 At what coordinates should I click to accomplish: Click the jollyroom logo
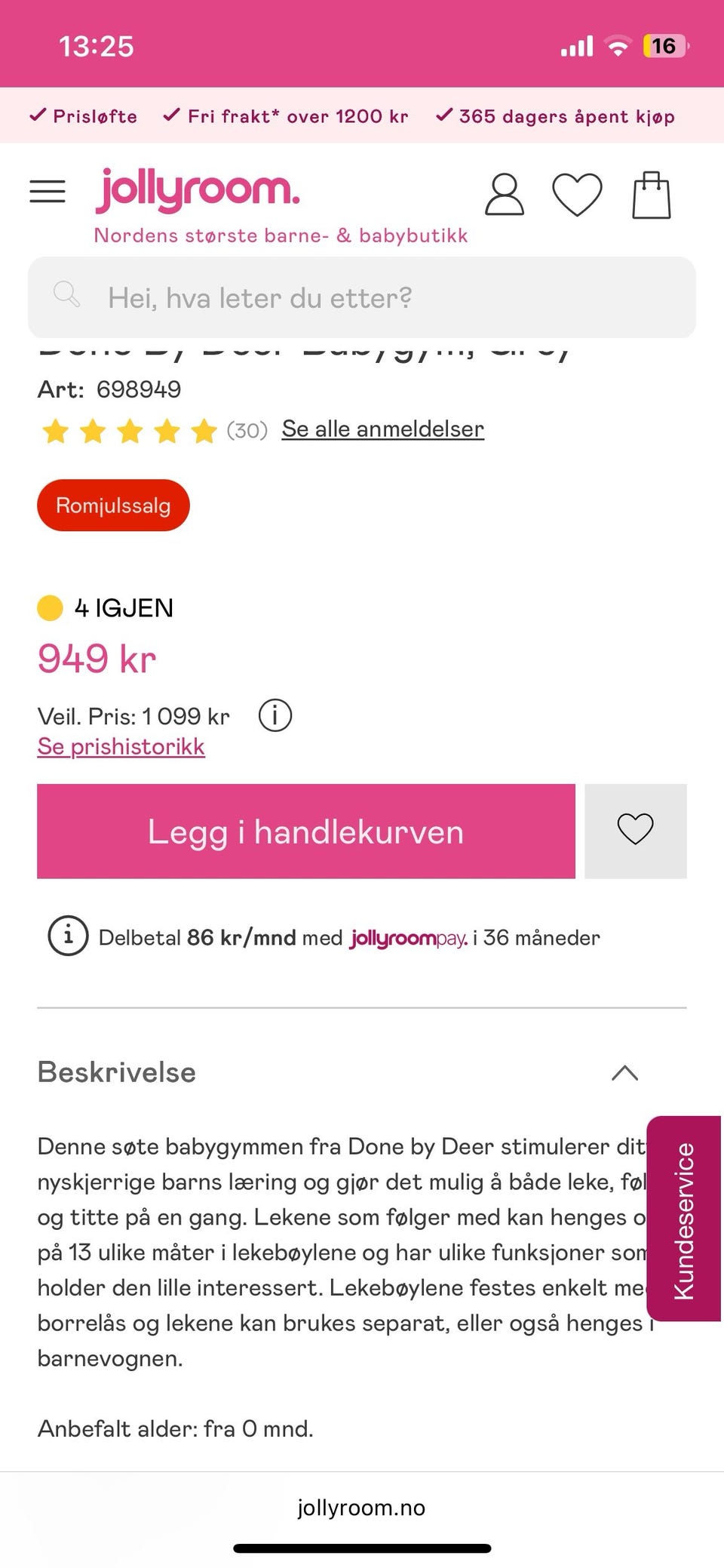tap(198, 190)
